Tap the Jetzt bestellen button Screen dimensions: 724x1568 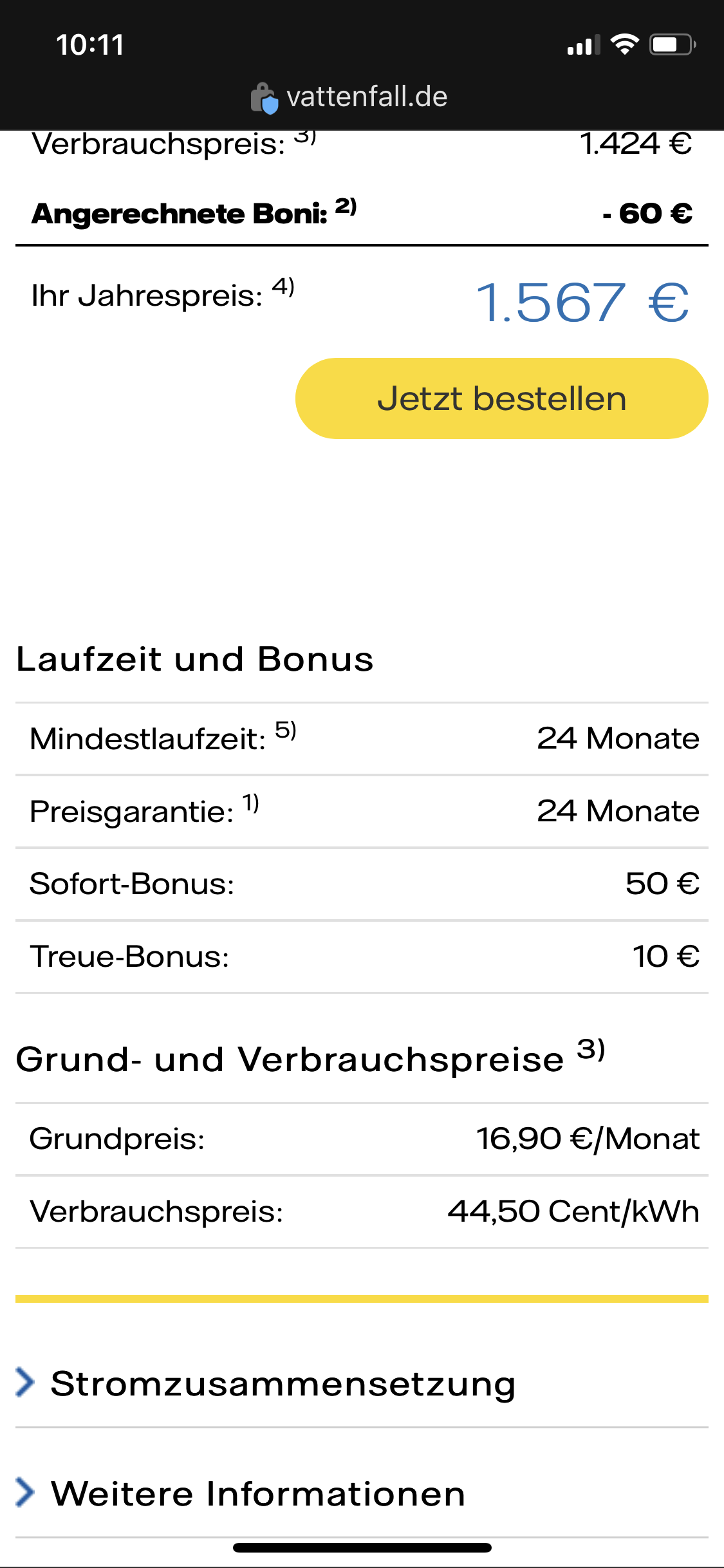[x=501, y=398]
